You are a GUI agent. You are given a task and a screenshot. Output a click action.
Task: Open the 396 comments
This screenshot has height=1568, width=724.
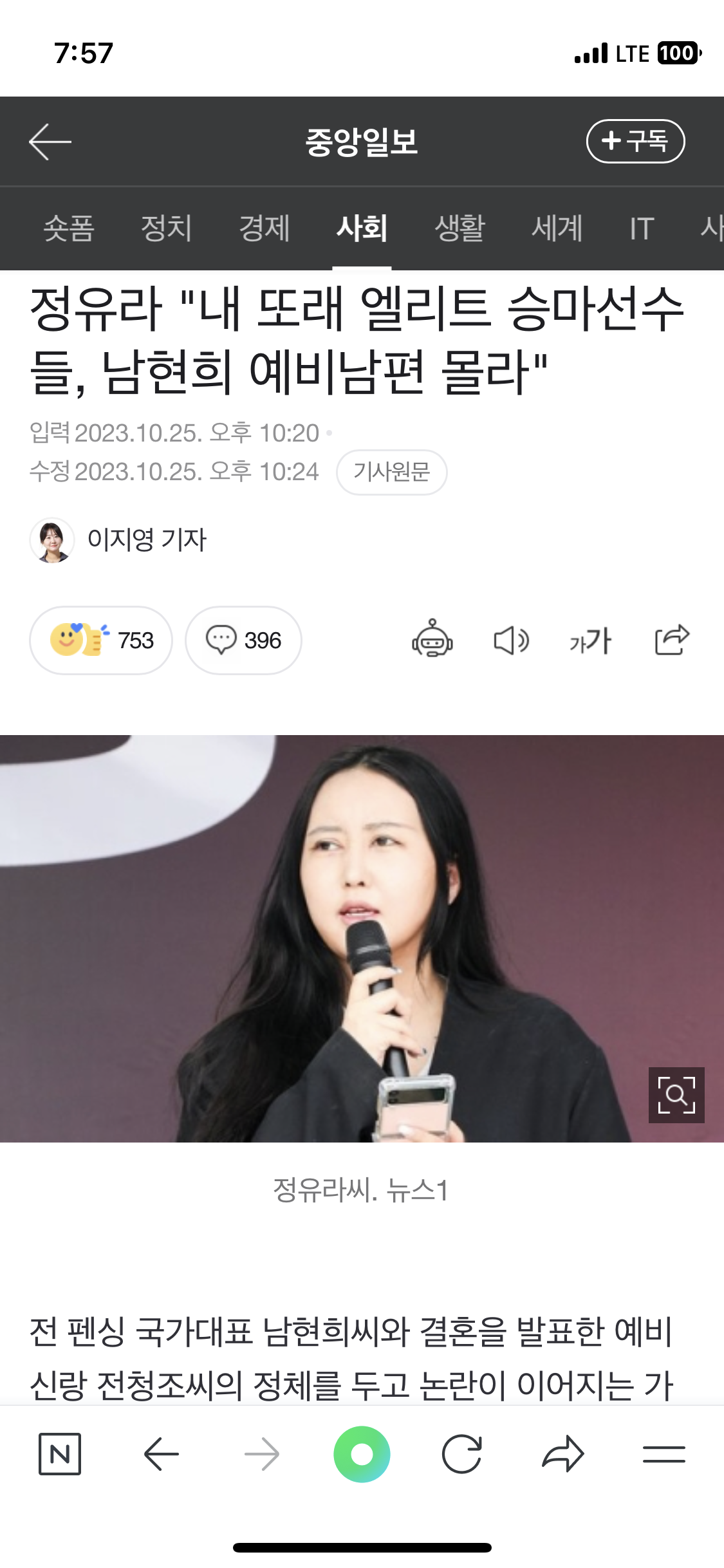243,640
